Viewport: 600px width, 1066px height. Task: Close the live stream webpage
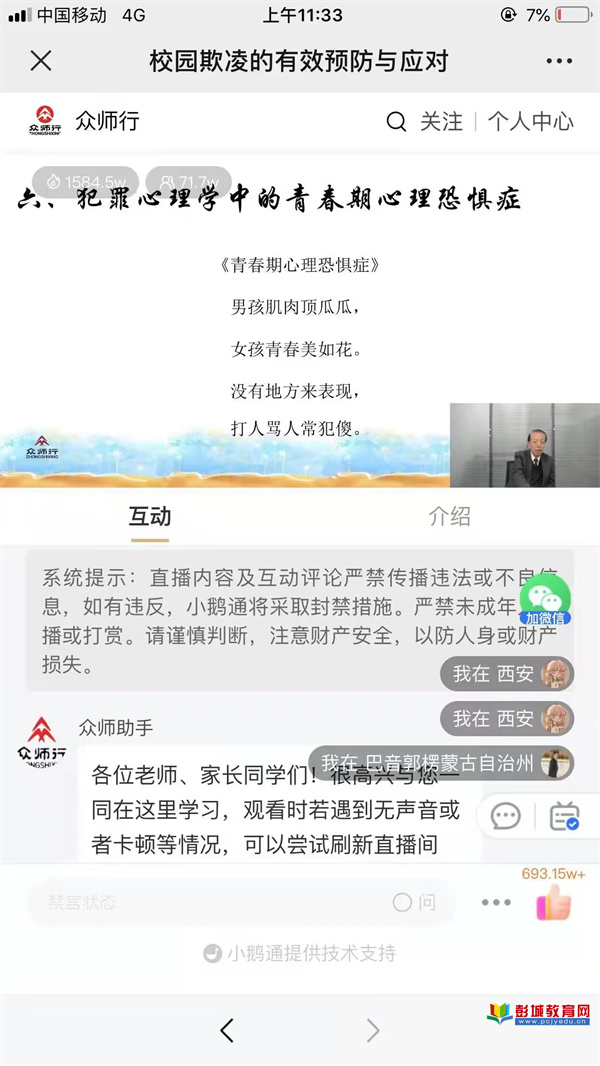tap(41, 61)
